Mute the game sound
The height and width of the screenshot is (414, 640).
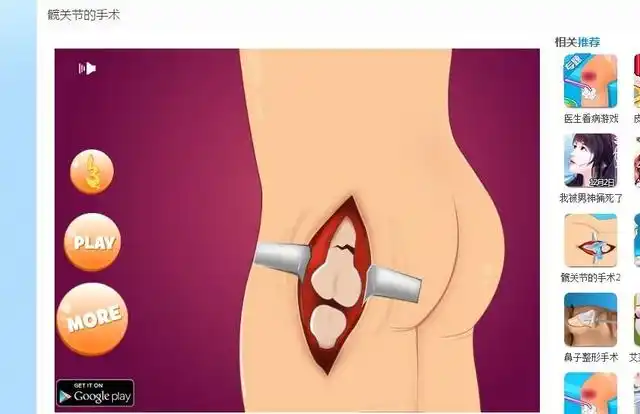coord(88,68)
